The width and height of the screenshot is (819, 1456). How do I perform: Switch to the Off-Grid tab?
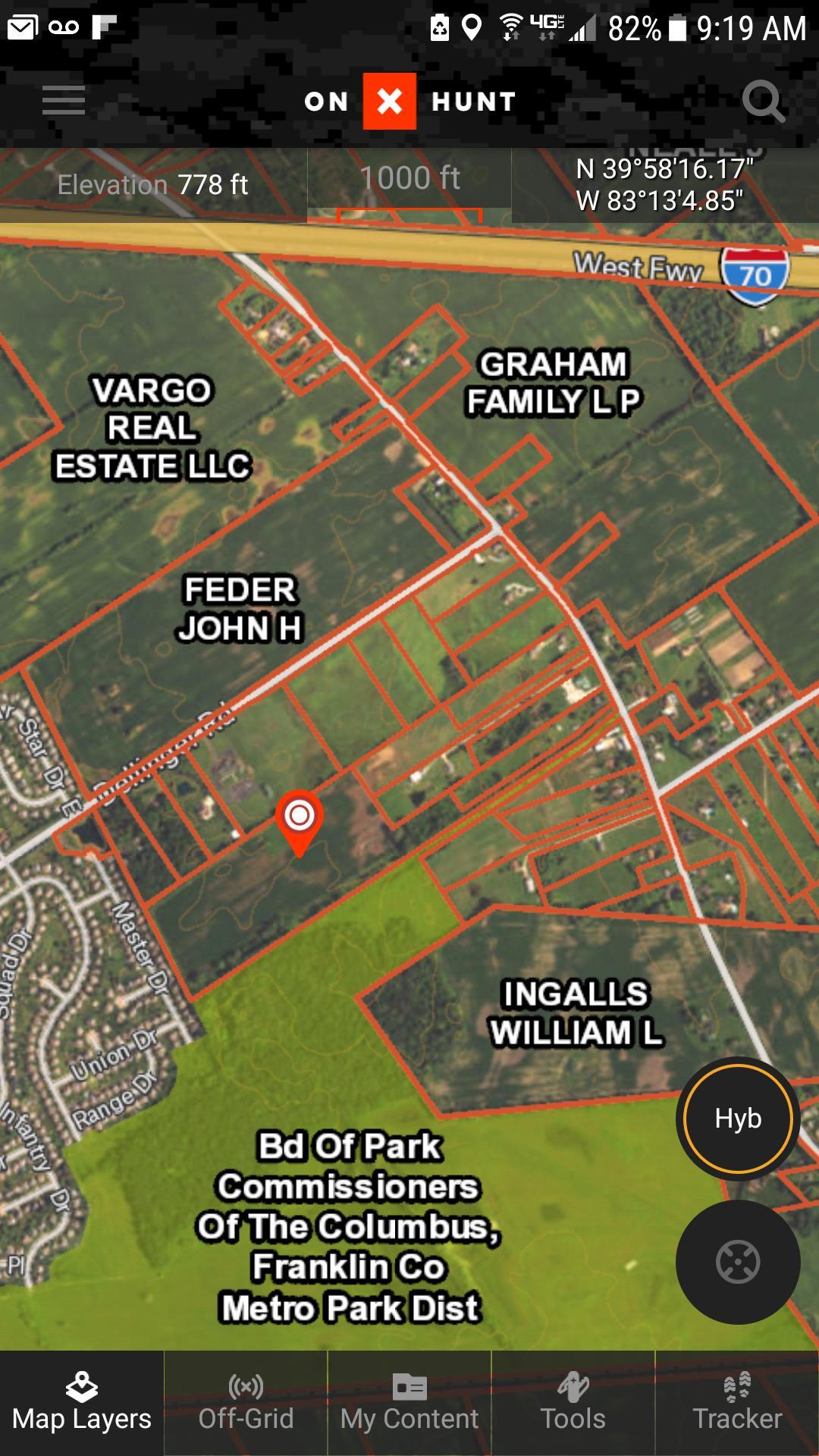[x=246, y=1403]
